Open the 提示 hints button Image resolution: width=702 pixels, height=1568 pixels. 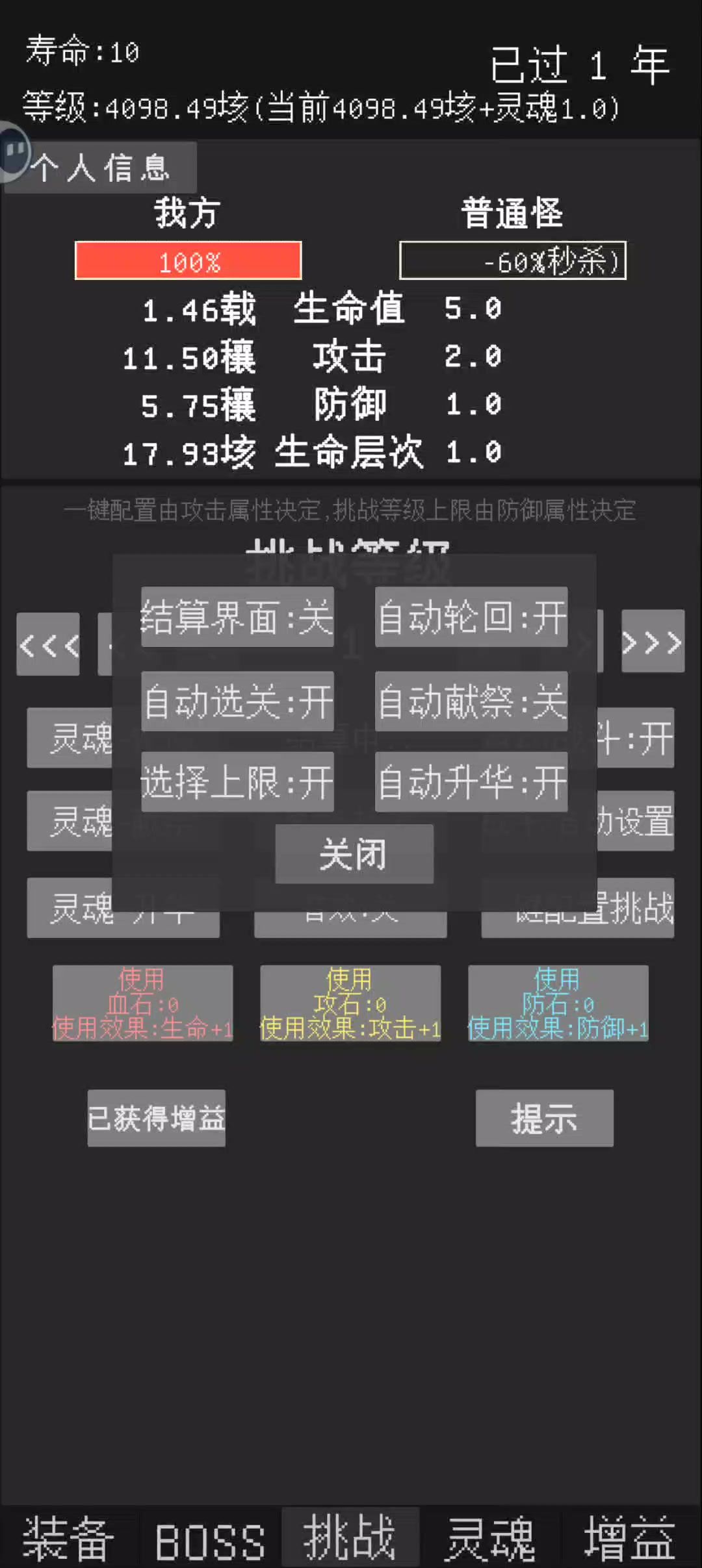(x=544, y=1118)
